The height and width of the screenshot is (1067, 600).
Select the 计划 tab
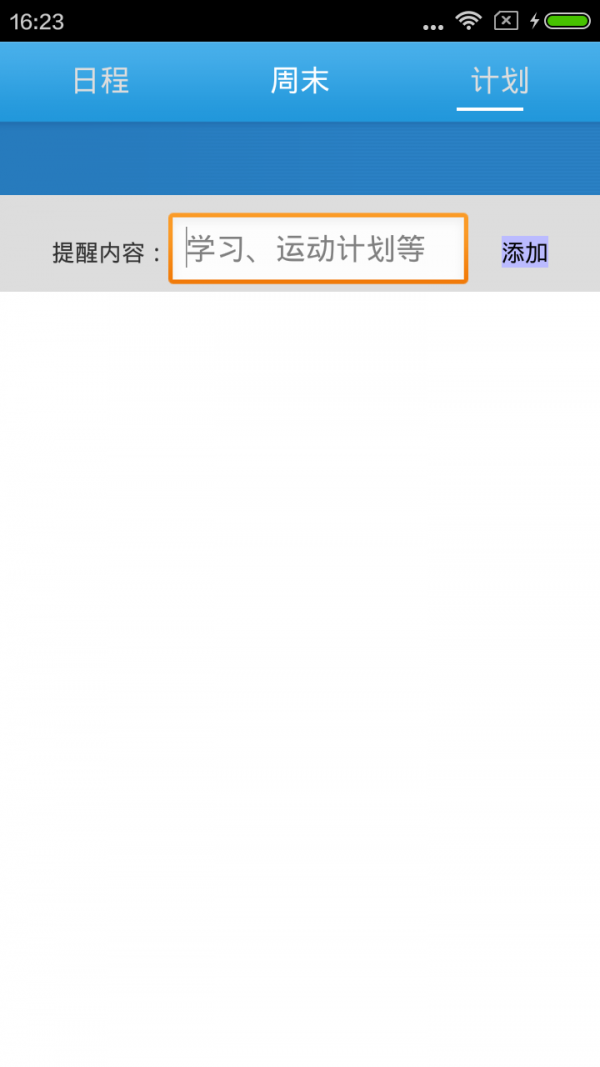click(x=499, y=81)
